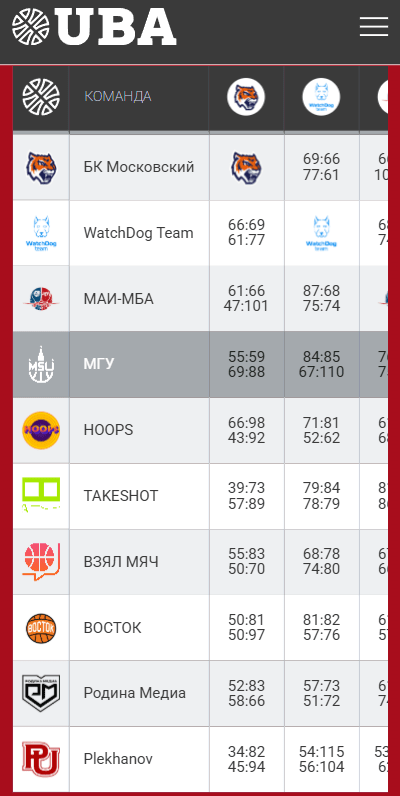Open the БК Московский team page
The image size is (400, 796).
[x=139, y=167]
